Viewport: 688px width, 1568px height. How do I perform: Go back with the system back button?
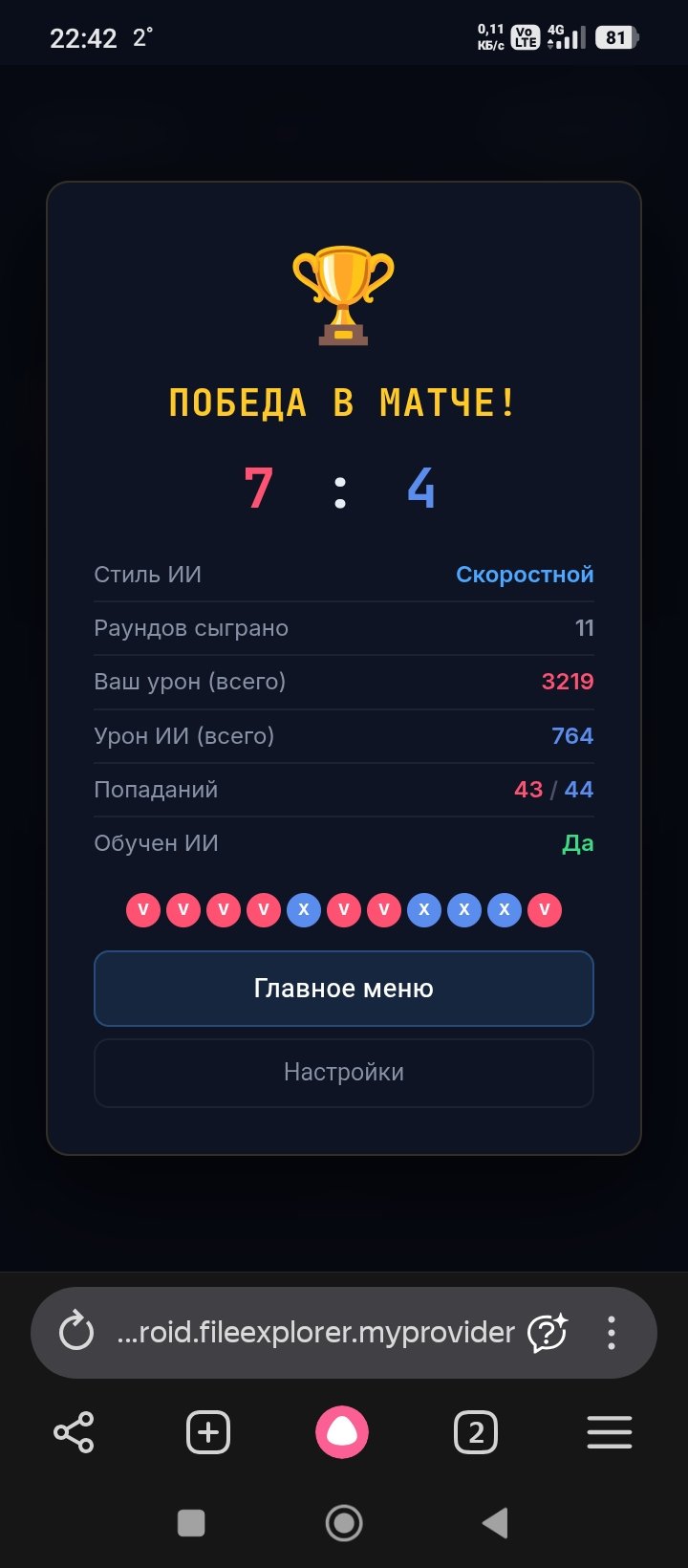pyautogui.click(x=495, y=1523)
